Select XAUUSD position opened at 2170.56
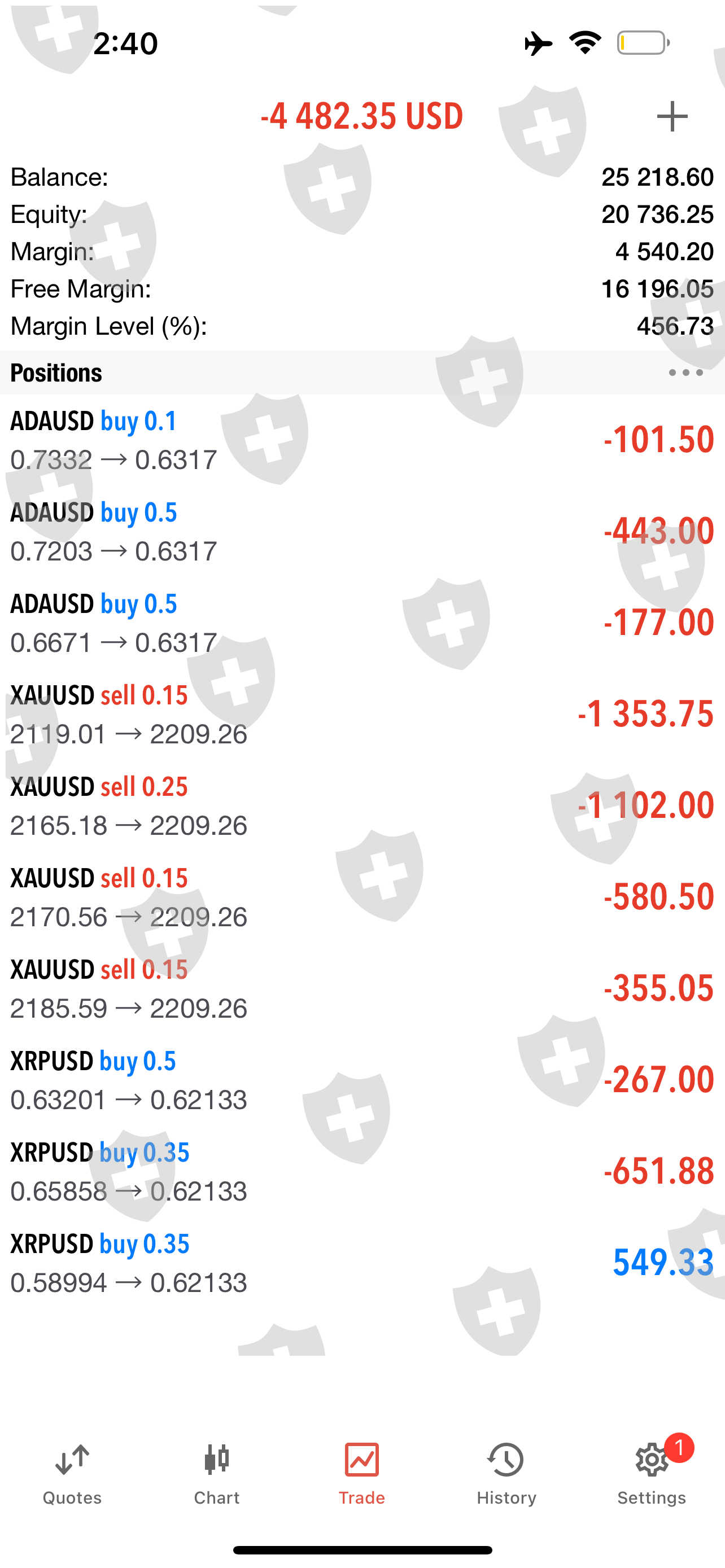 [x=362, y=897]
